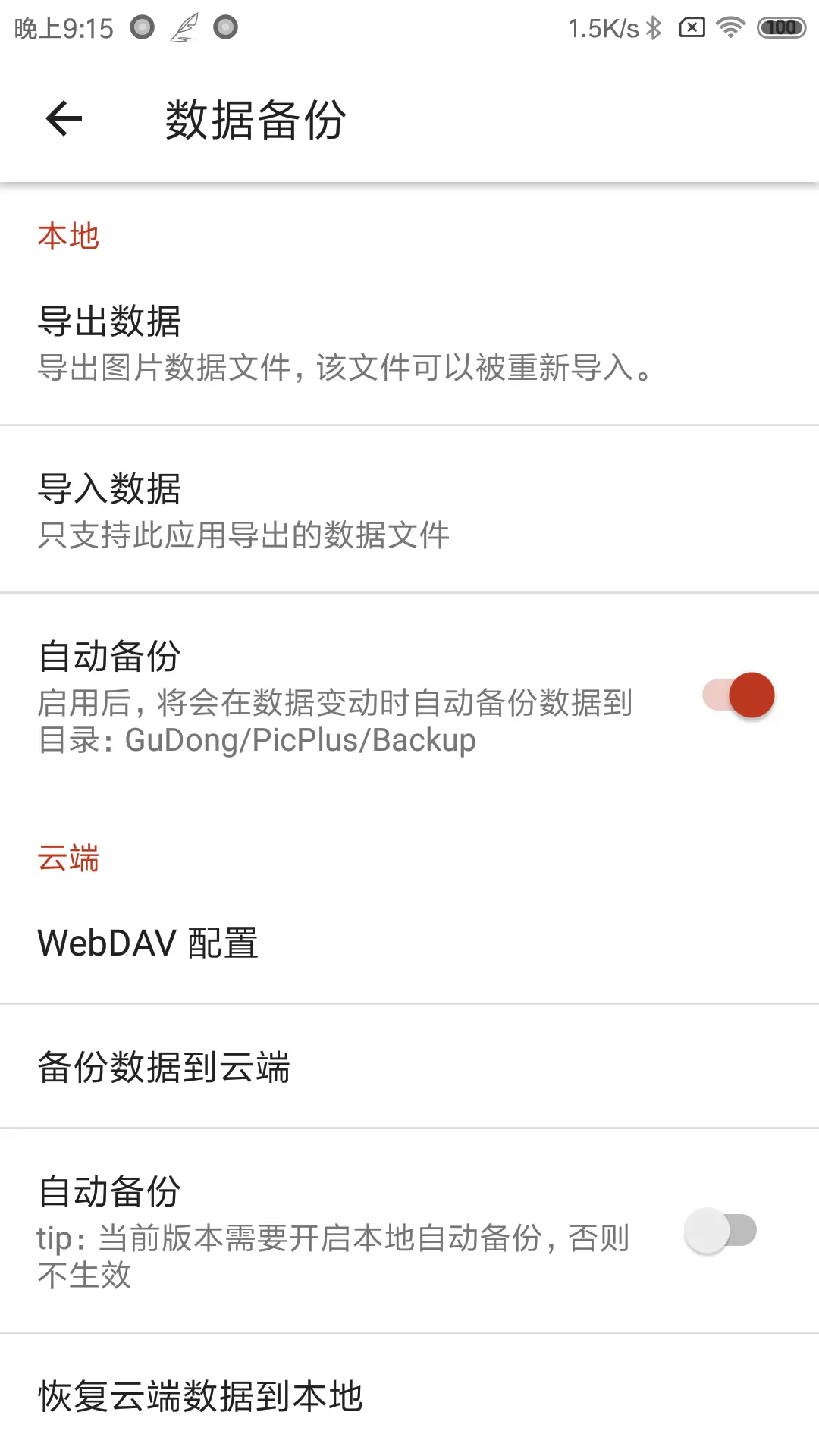This screenshot has height=1456, width=819.
Task: Open WebDAV 配置 settings
Action: click(409, 943)
